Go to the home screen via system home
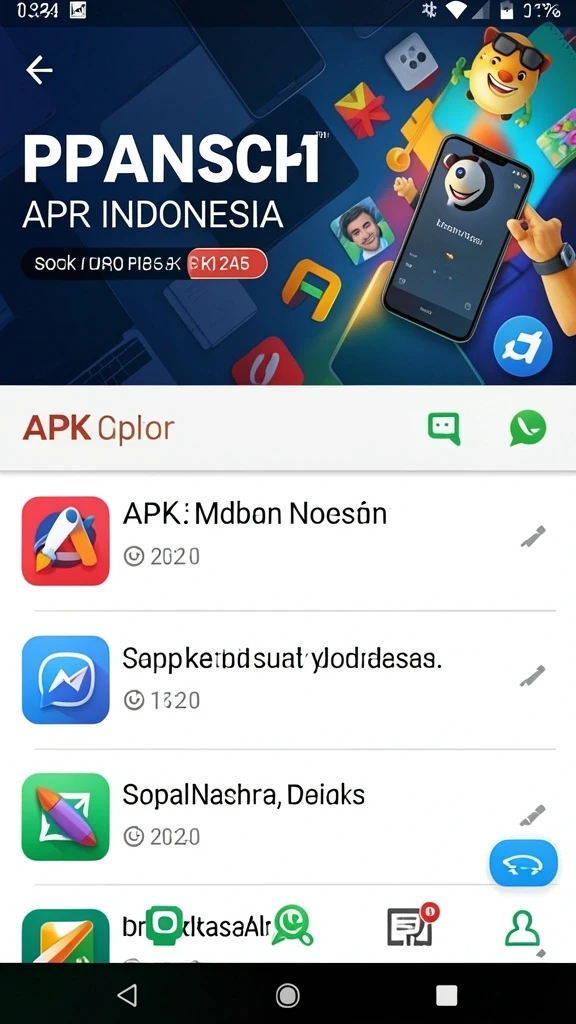 click(x=287, y=995)
